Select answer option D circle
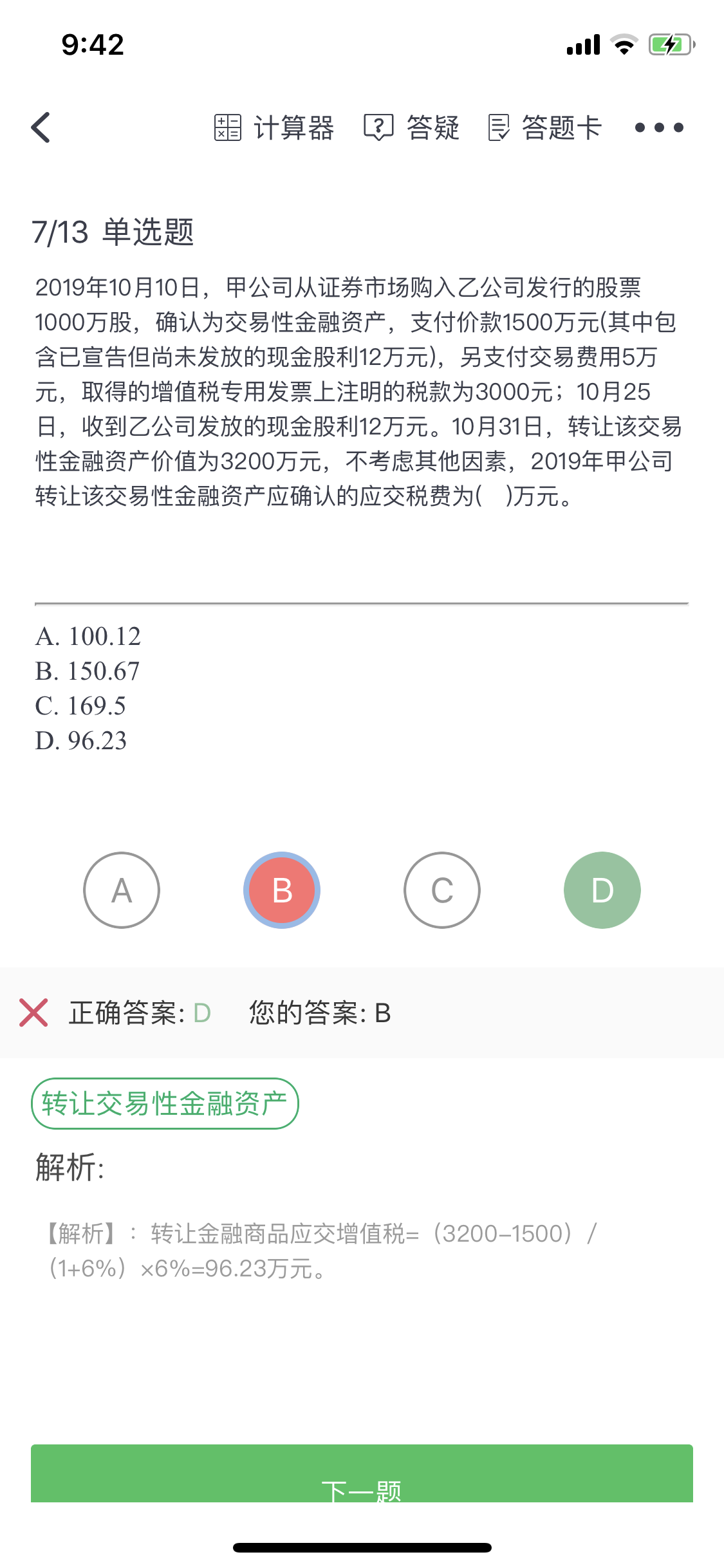 [x=602, y=890]
